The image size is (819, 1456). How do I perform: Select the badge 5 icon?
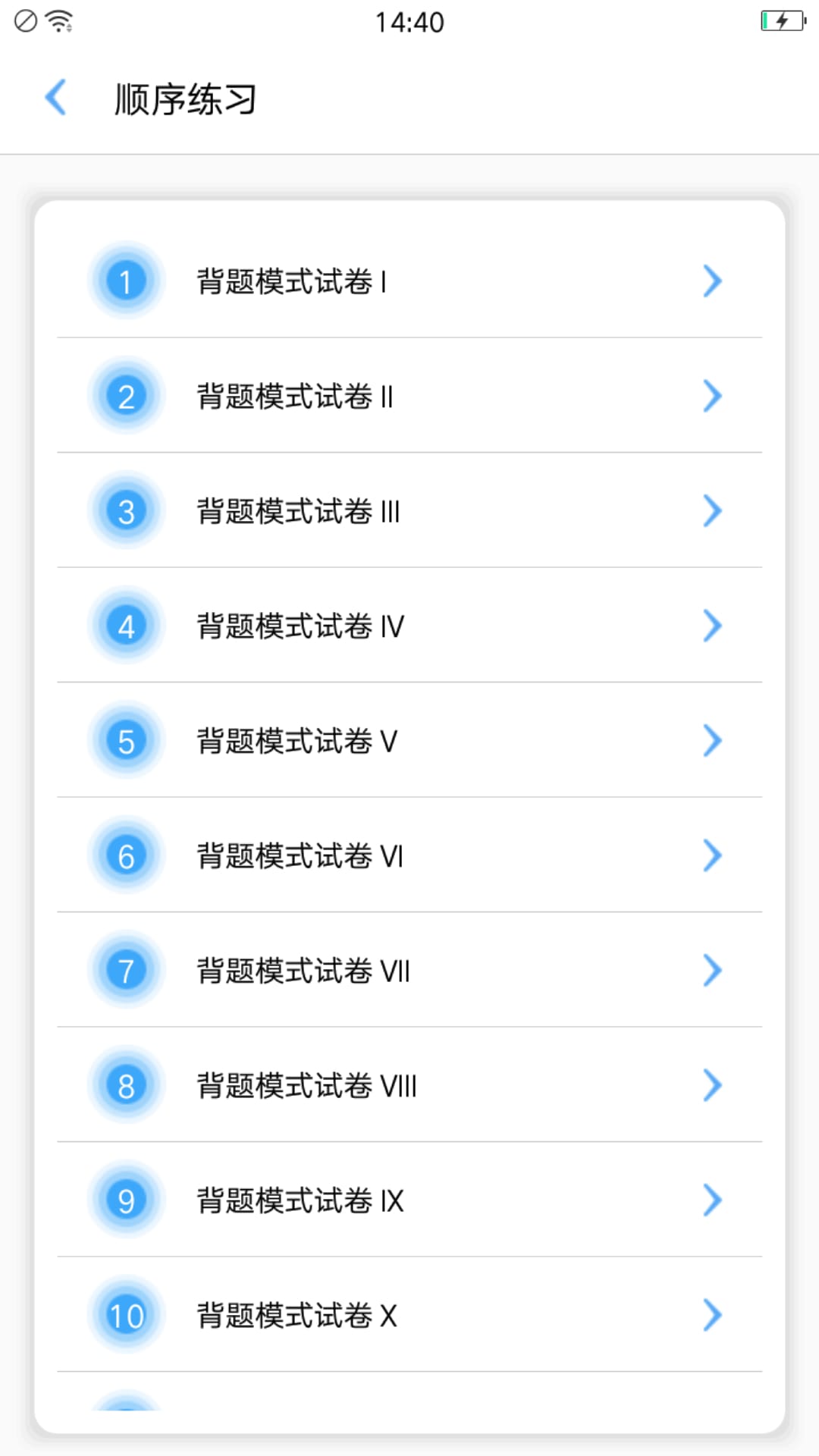point(126,741)
